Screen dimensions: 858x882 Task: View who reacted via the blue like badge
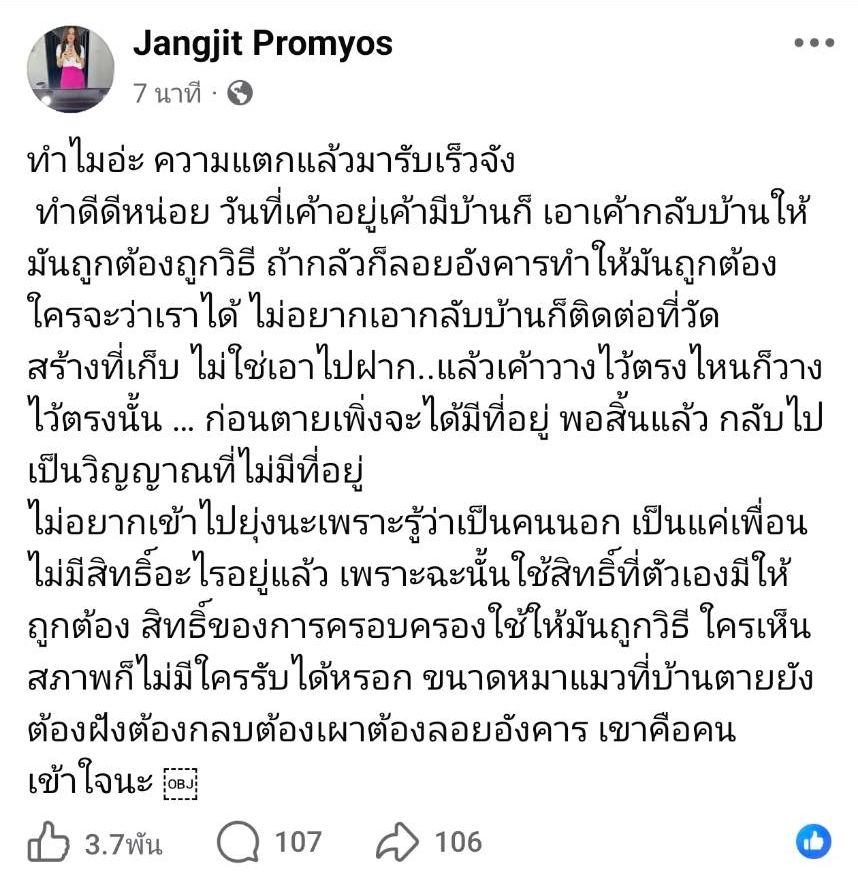point(813,842)
